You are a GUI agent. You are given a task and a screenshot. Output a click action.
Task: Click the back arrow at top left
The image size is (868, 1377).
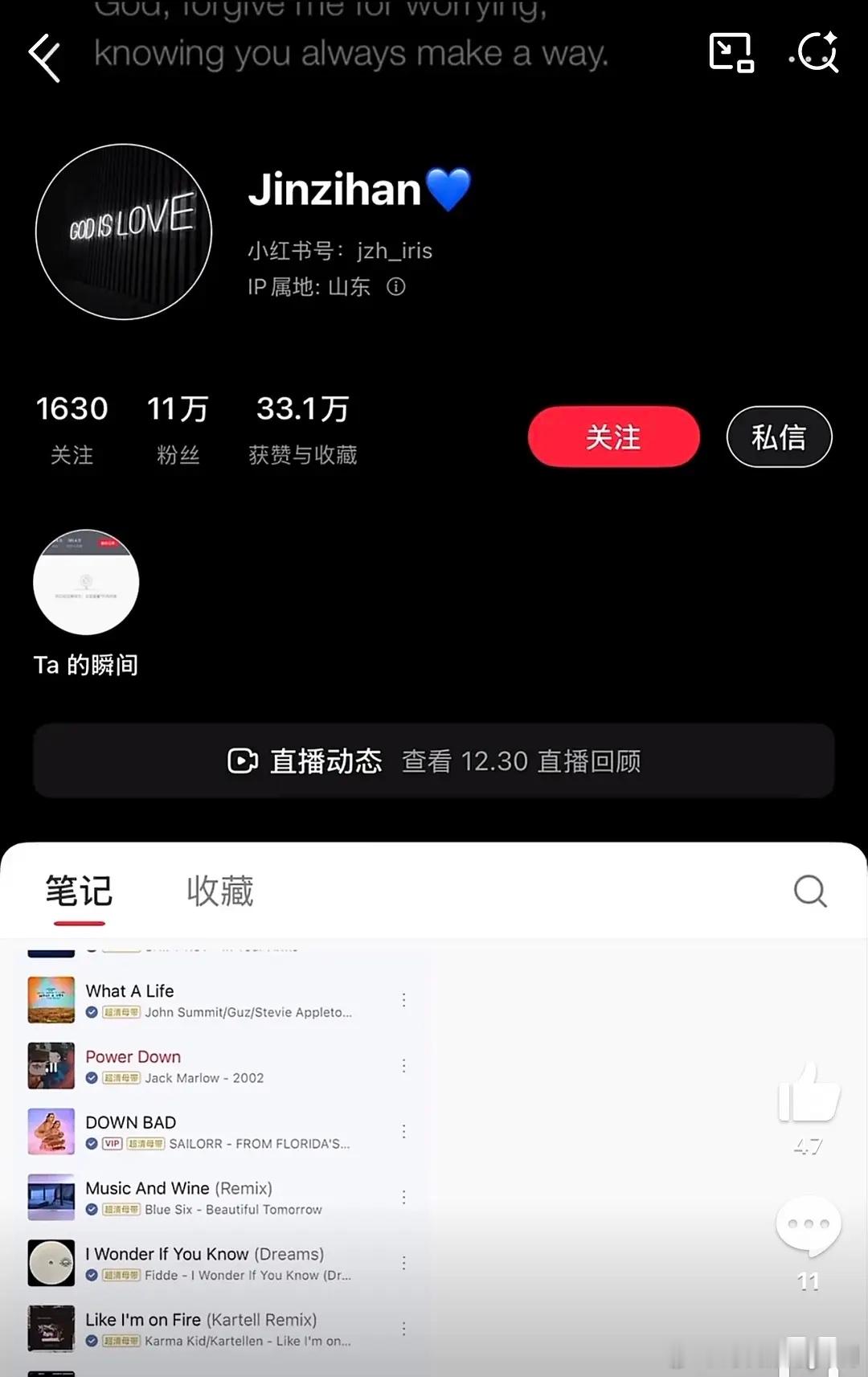[x=44, y=59]
